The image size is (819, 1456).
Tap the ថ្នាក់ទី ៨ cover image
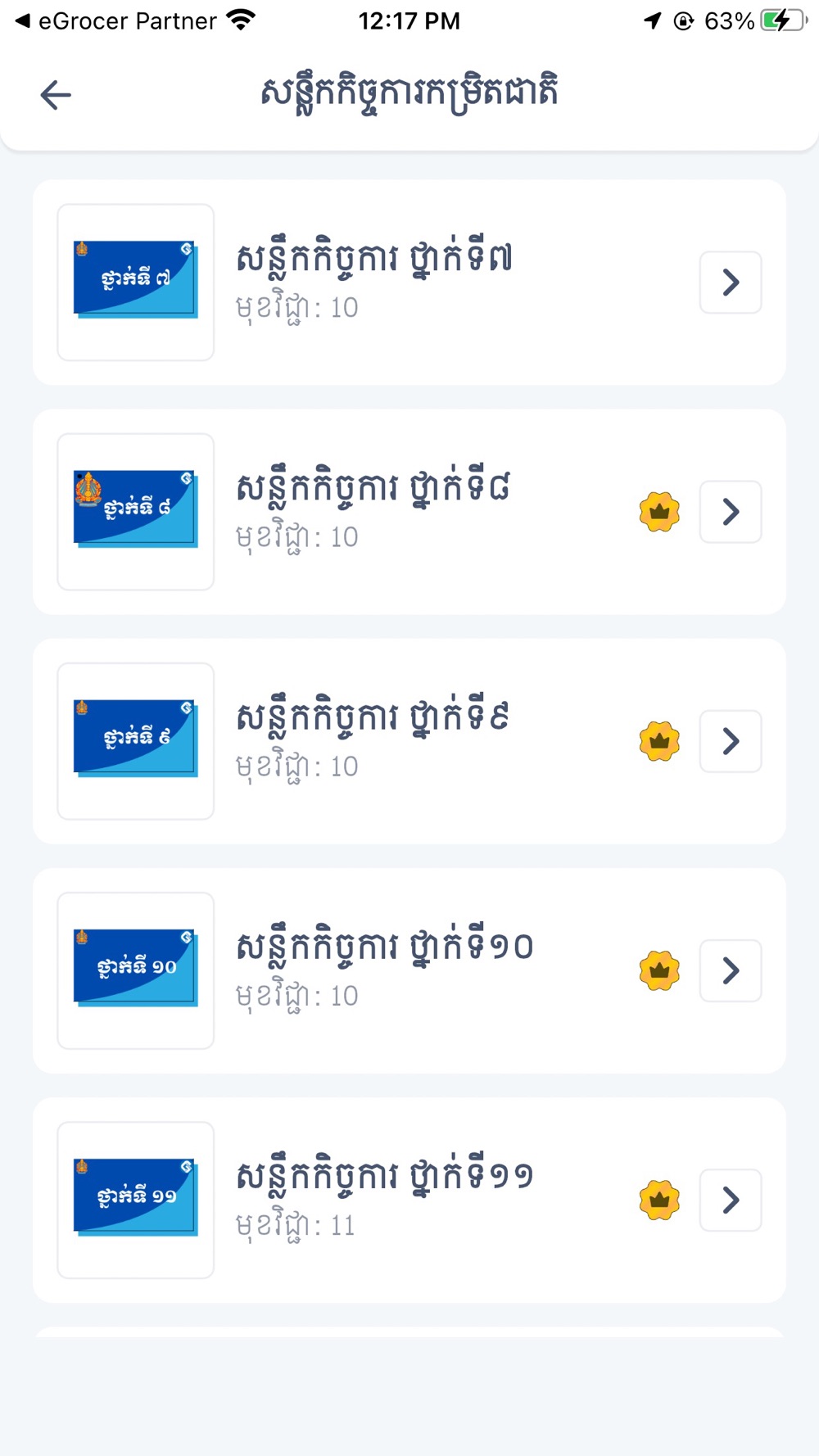click(136, 512)
